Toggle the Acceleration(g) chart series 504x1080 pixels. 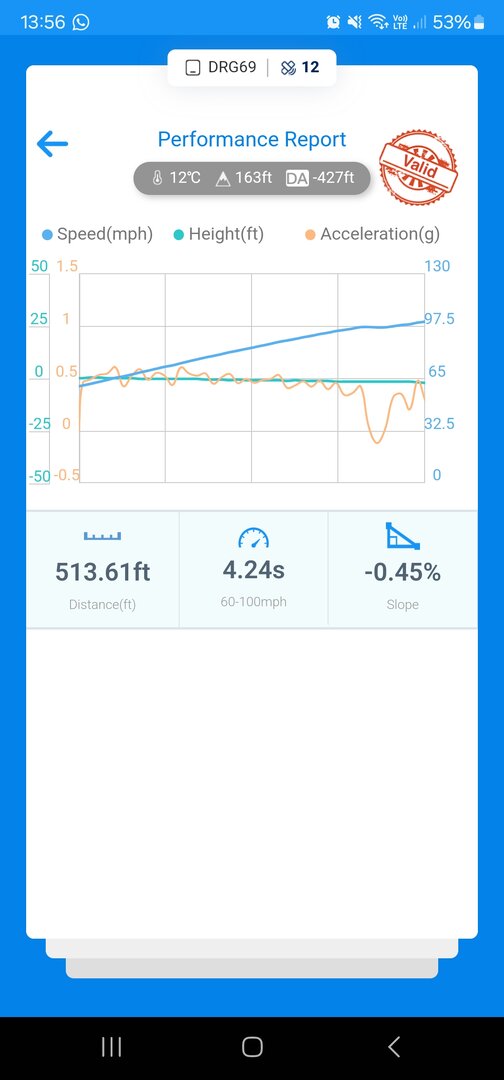point(372,234)
